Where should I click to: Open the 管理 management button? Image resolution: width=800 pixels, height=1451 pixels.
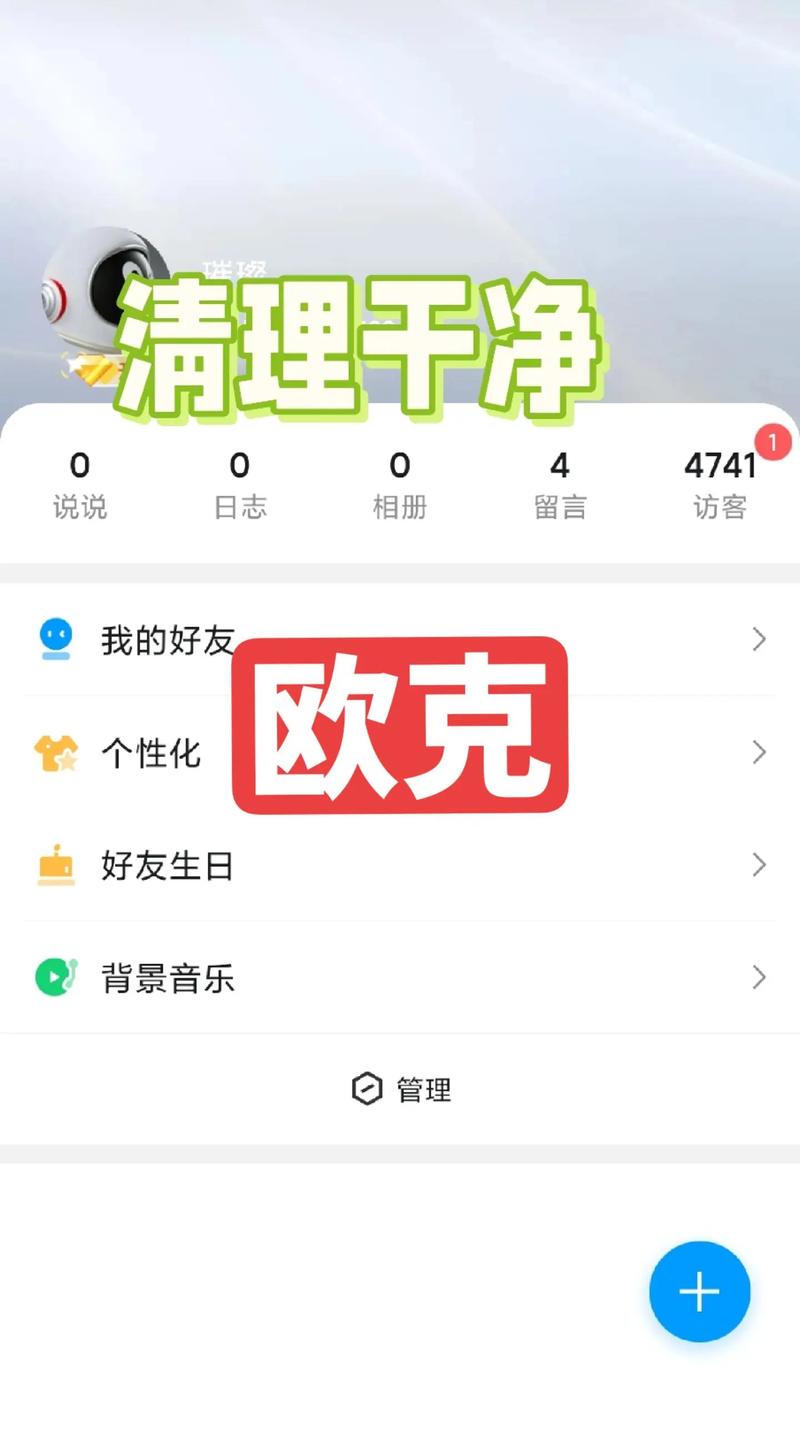424,1090
